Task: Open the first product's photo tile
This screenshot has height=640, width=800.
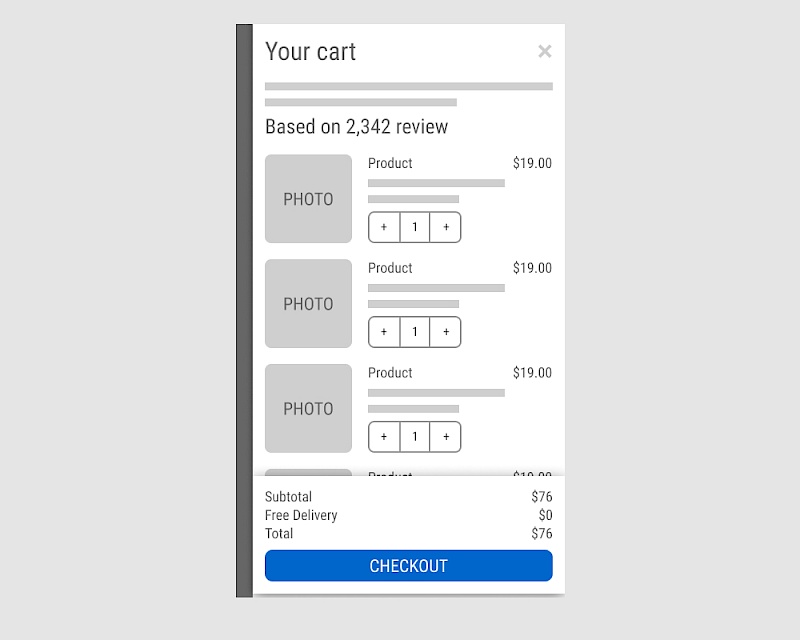Action: tap(308, 199)
